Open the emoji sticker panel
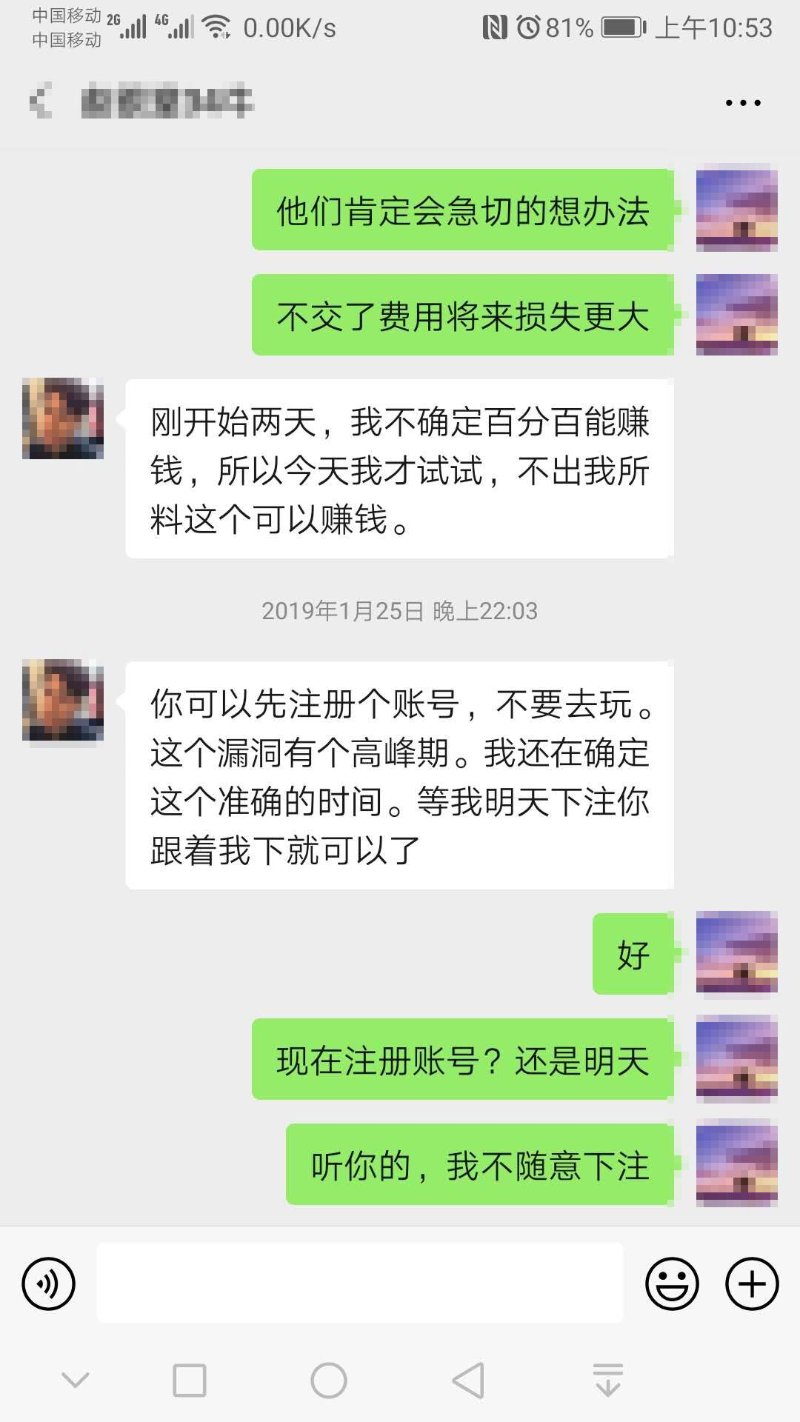 point(672,1283)
